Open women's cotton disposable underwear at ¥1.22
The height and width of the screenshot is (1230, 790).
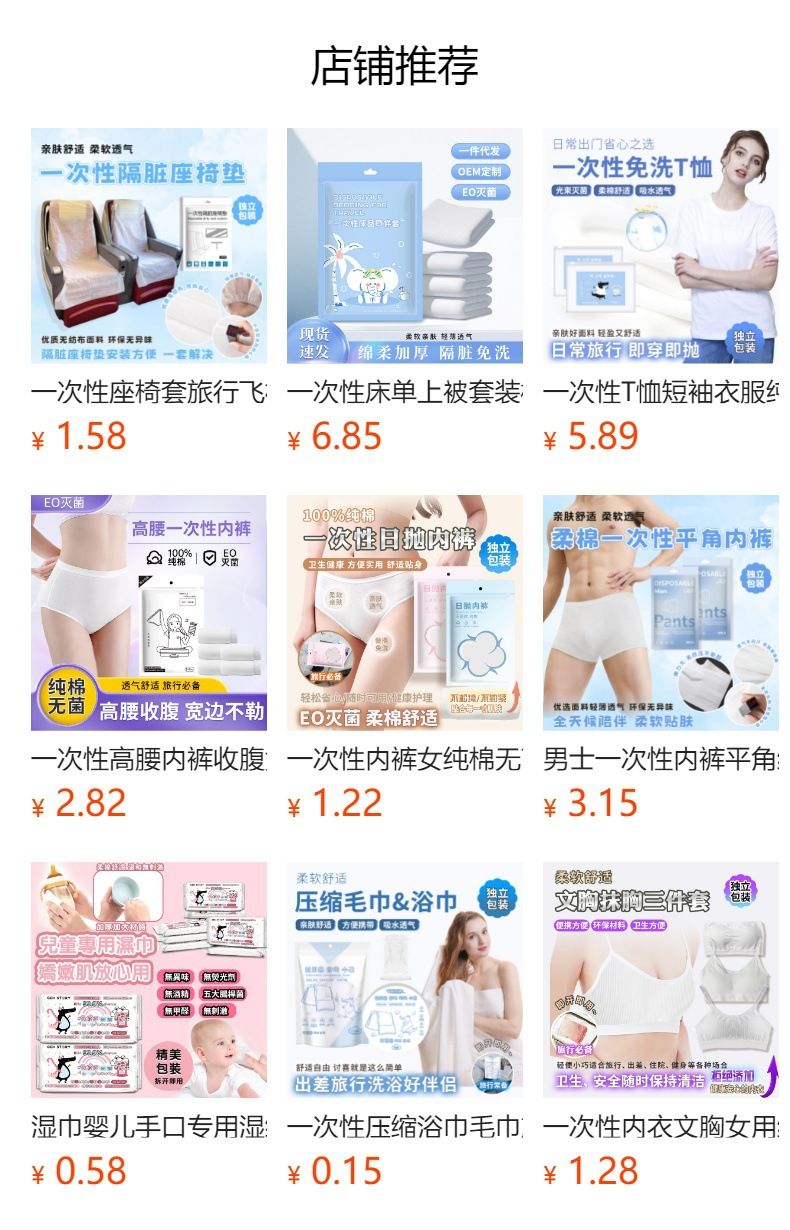(x=405, y=658)
